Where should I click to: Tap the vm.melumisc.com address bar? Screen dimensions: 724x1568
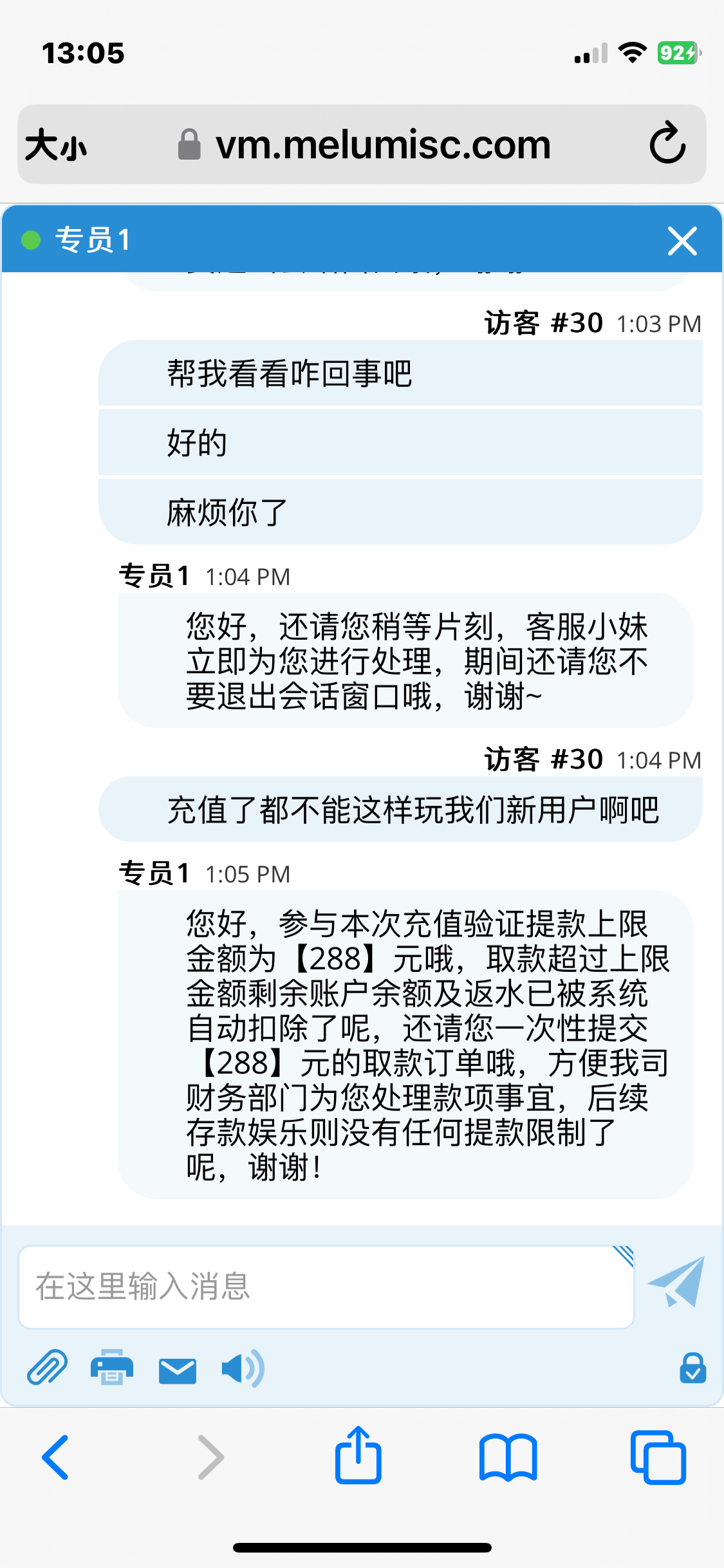[x=382, y=144]
